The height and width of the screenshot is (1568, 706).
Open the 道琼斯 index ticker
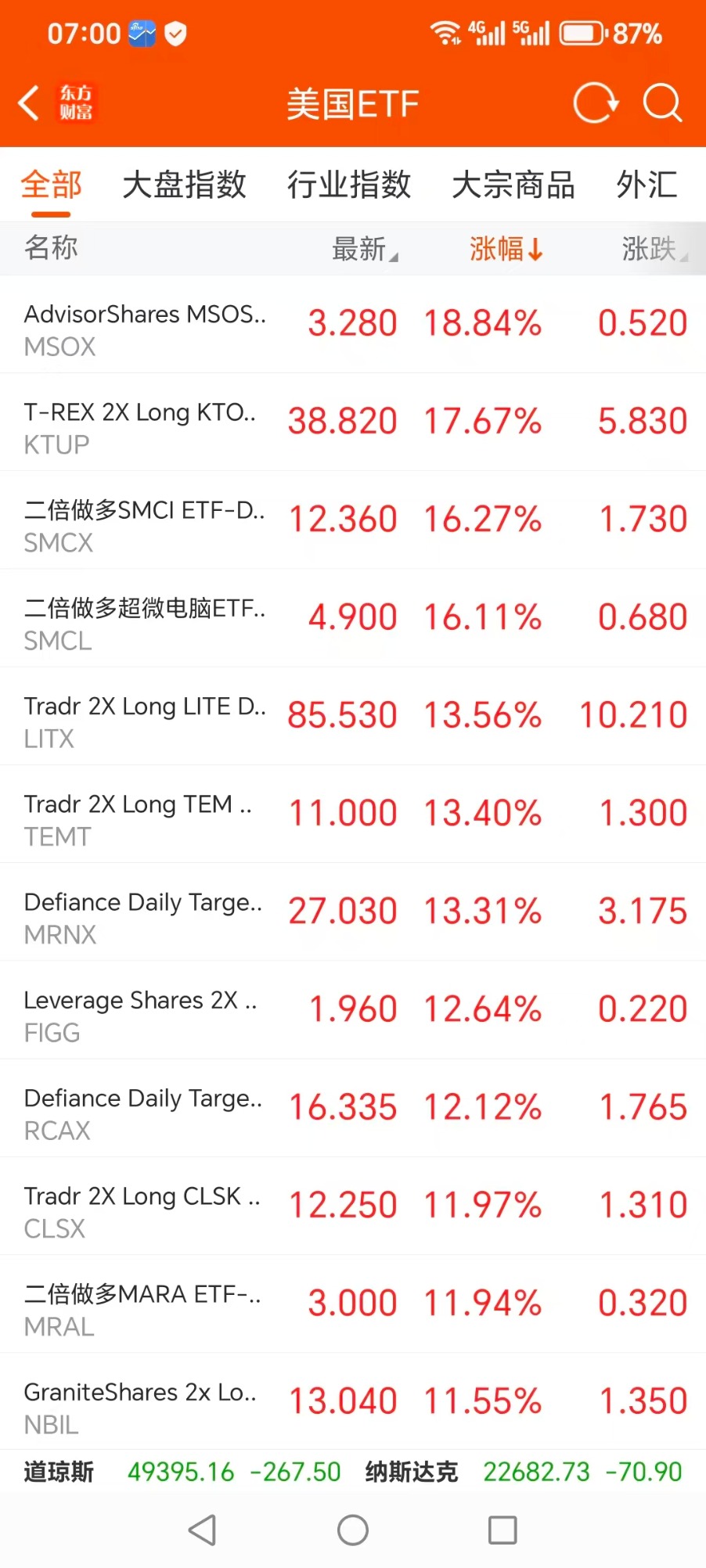pyautogui.click(x=182, y=1472)
